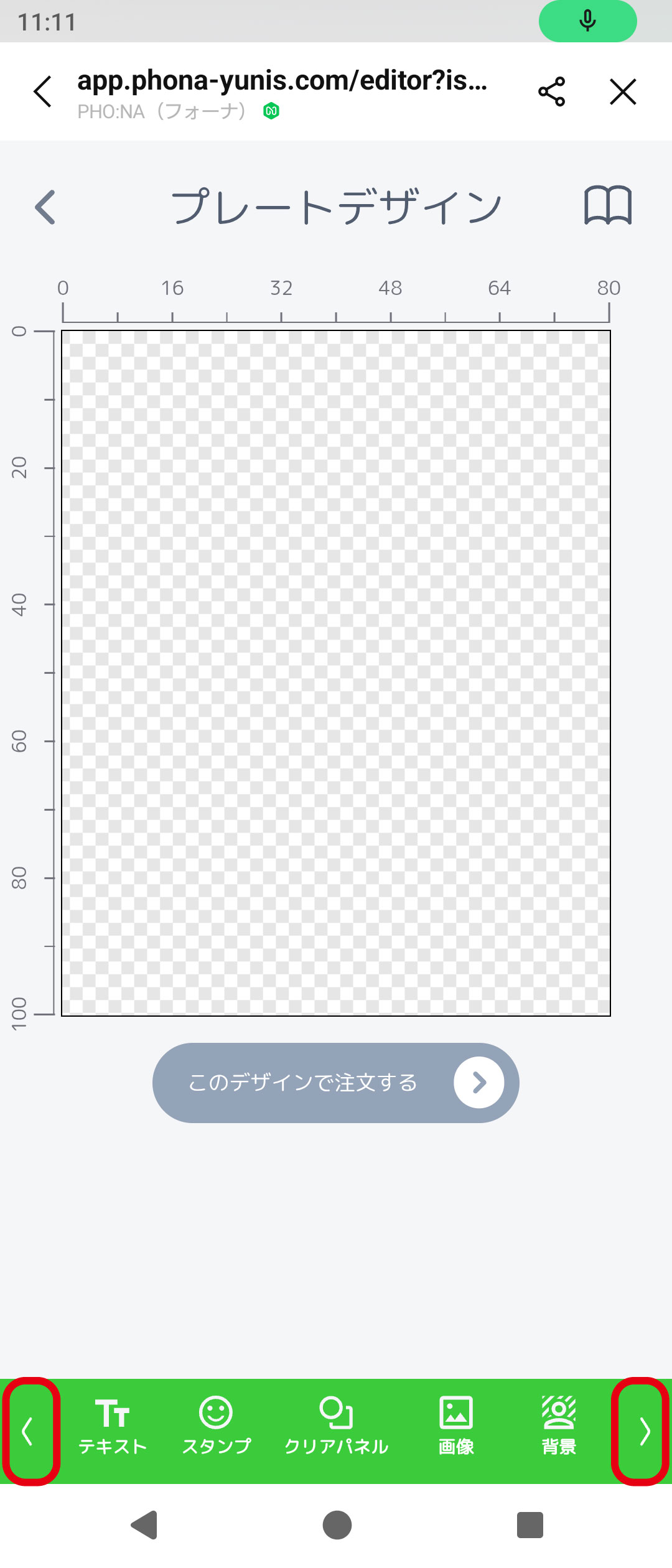The width and height of the screenshot is (672, 1568).
Task: Share this page link
Action: tap(551, 92)
